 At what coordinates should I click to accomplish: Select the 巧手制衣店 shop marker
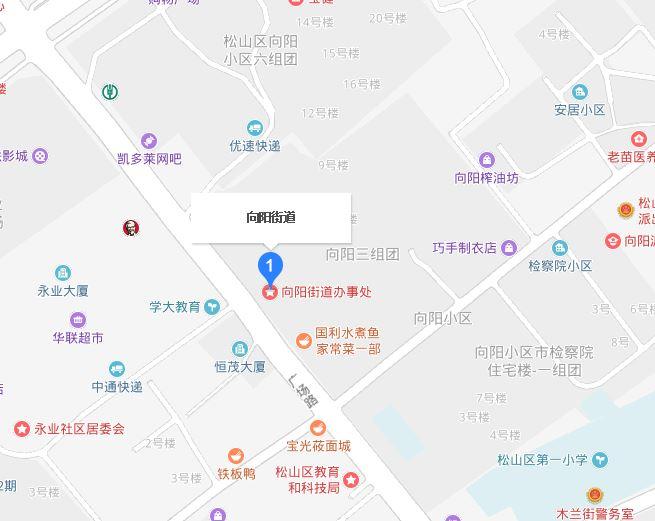coord(509,247)
